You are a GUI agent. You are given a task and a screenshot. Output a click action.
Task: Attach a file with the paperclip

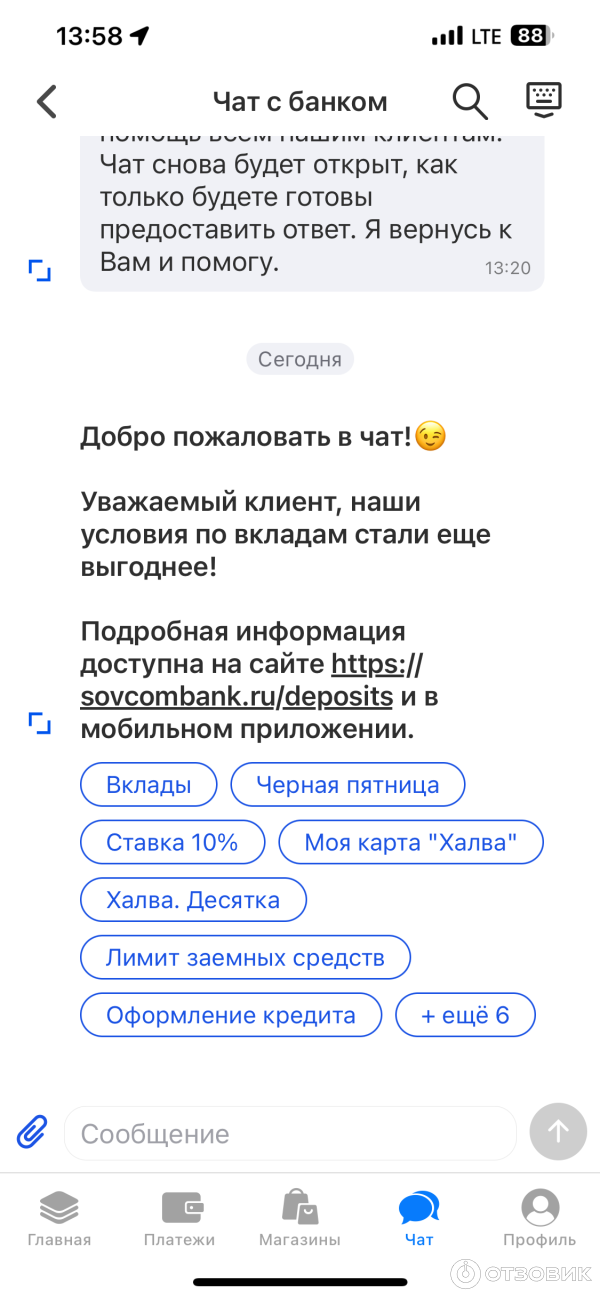32,1132
